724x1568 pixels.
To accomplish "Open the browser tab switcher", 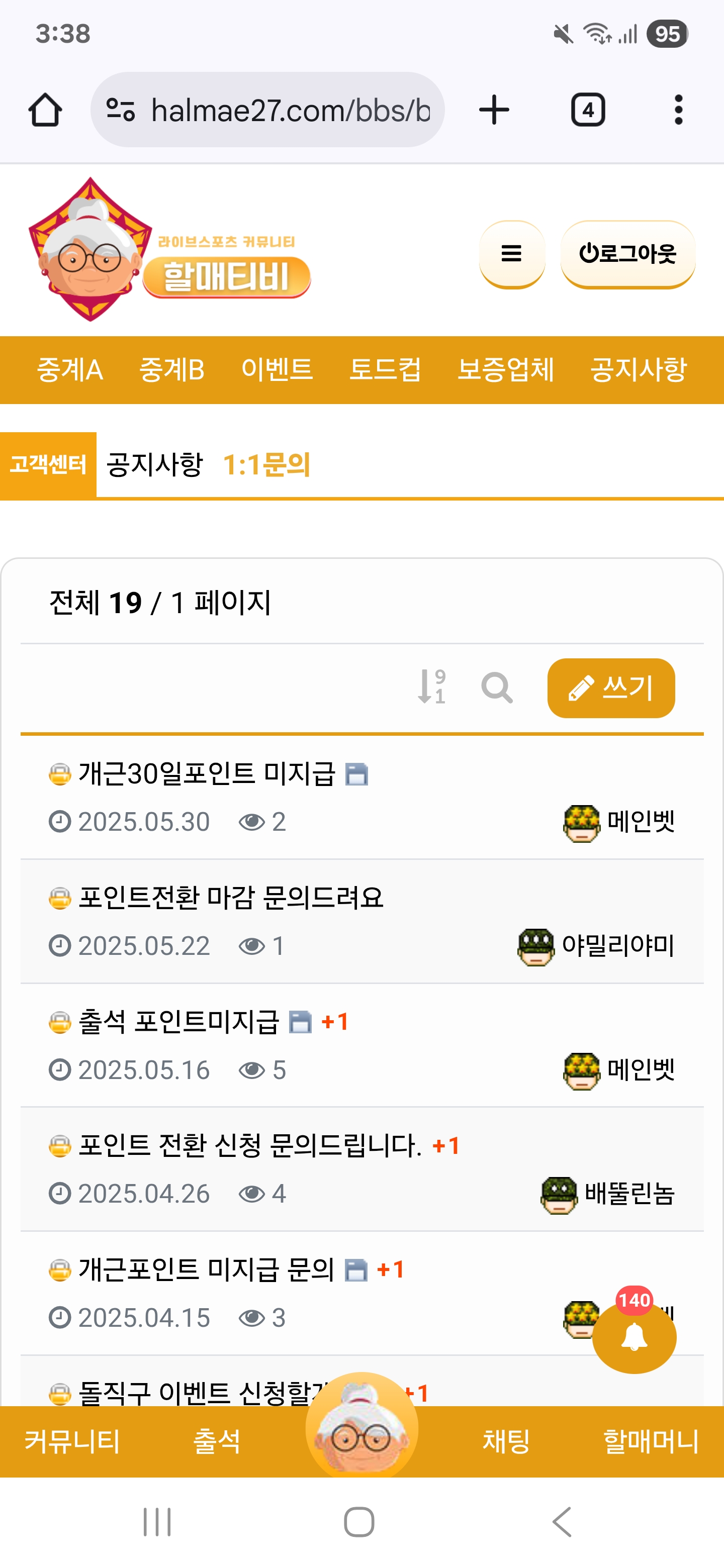I will point(588,110).
